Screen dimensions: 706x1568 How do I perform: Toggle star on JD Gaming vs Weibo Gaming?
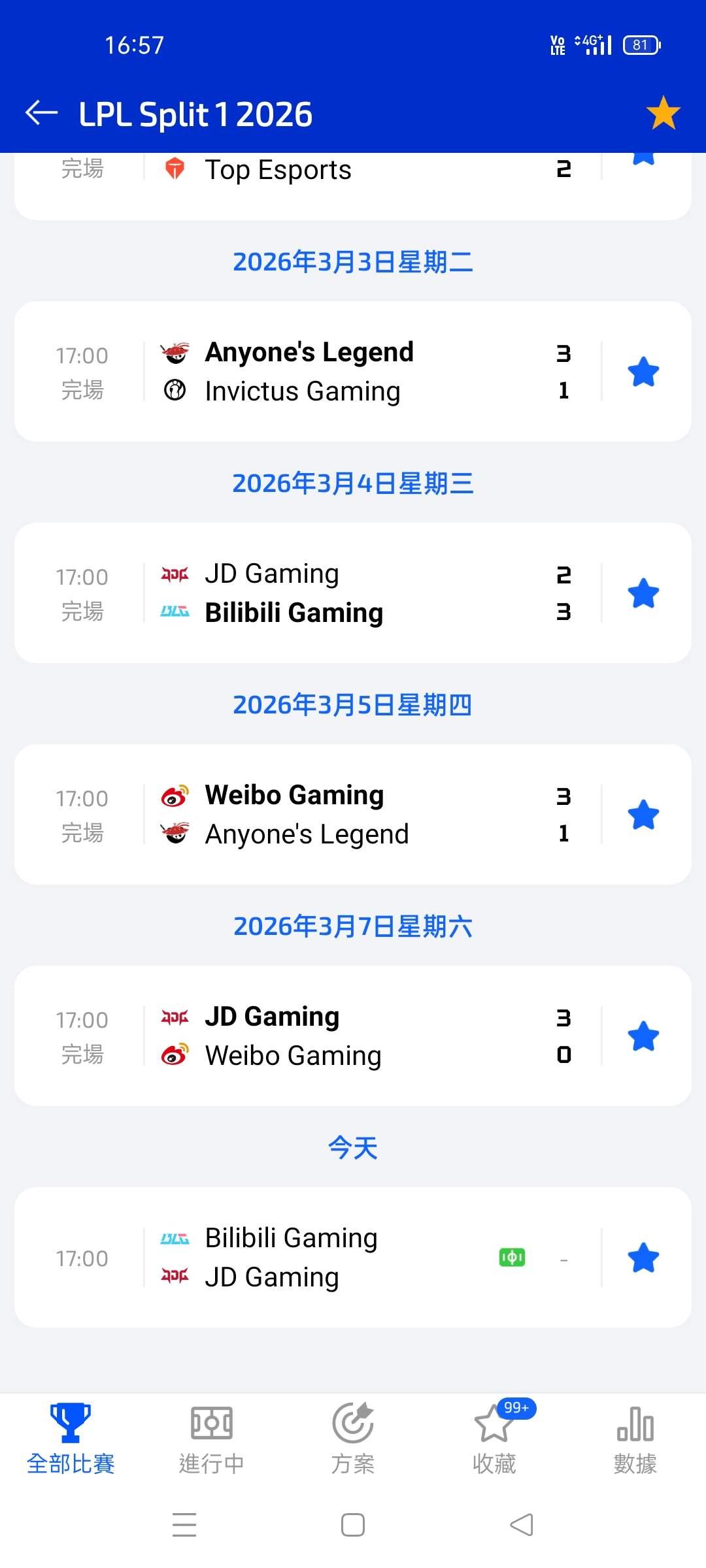(x=643, y=1036)
